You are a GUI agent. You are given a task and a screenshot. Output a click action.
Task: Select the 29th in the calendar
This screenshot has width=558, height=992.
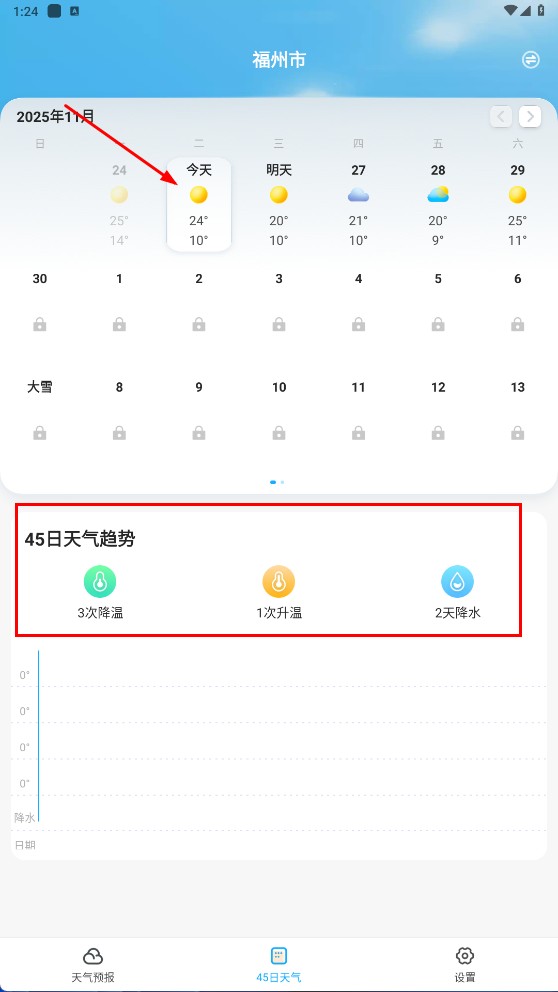518,204
